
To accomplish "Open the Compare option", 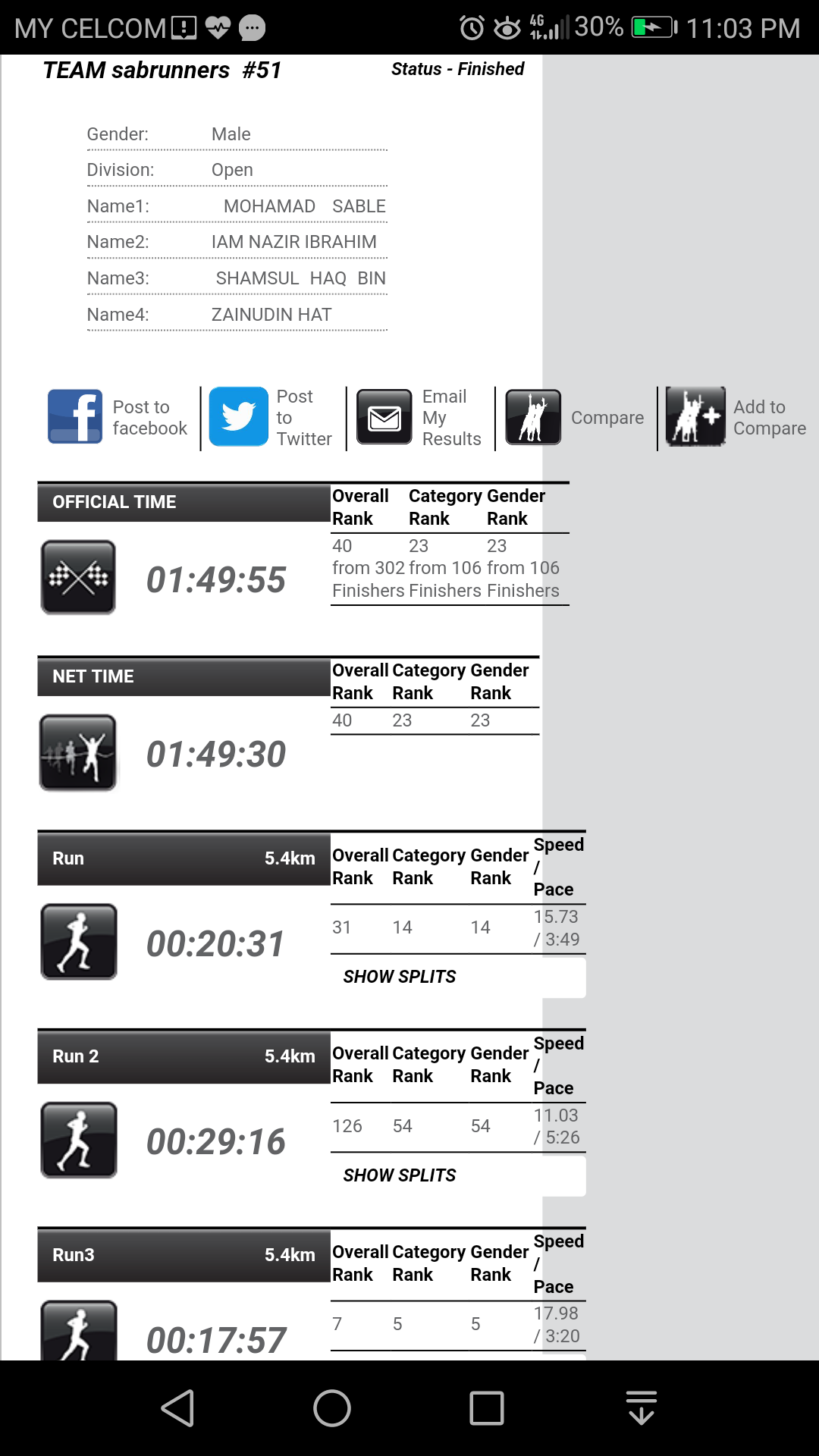I will coord(575,417).
